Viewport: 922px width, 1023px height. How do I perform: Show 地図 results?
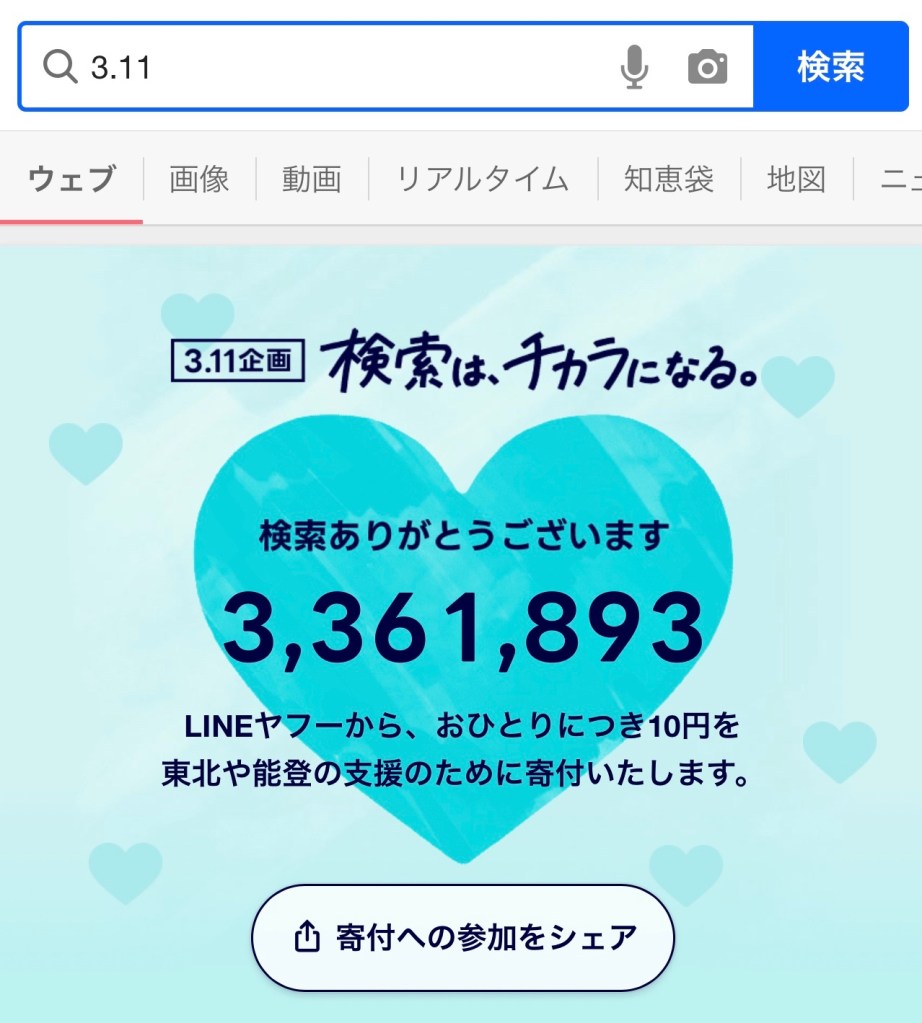[x=796, y=180]
